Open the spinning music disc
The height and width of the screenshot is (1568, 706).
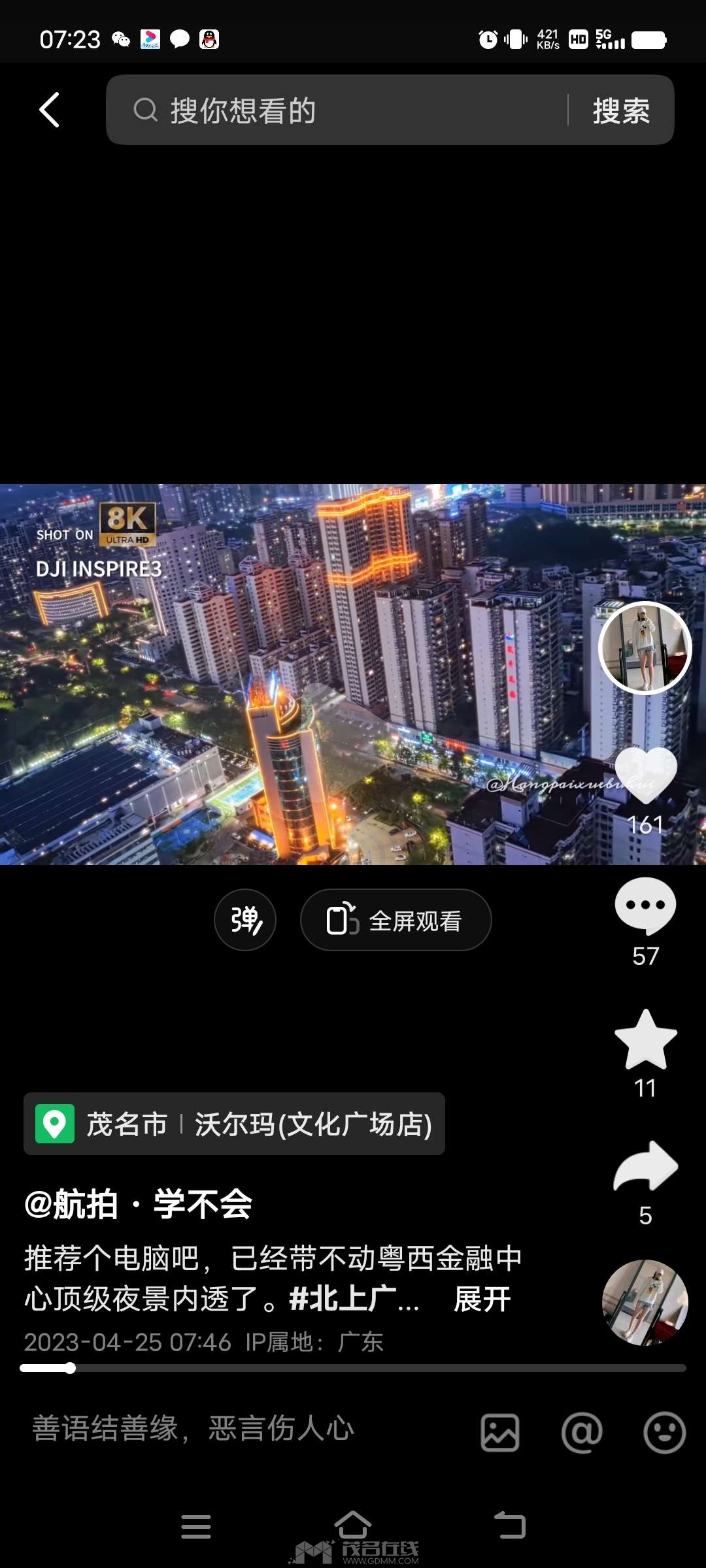(645, 1302)
